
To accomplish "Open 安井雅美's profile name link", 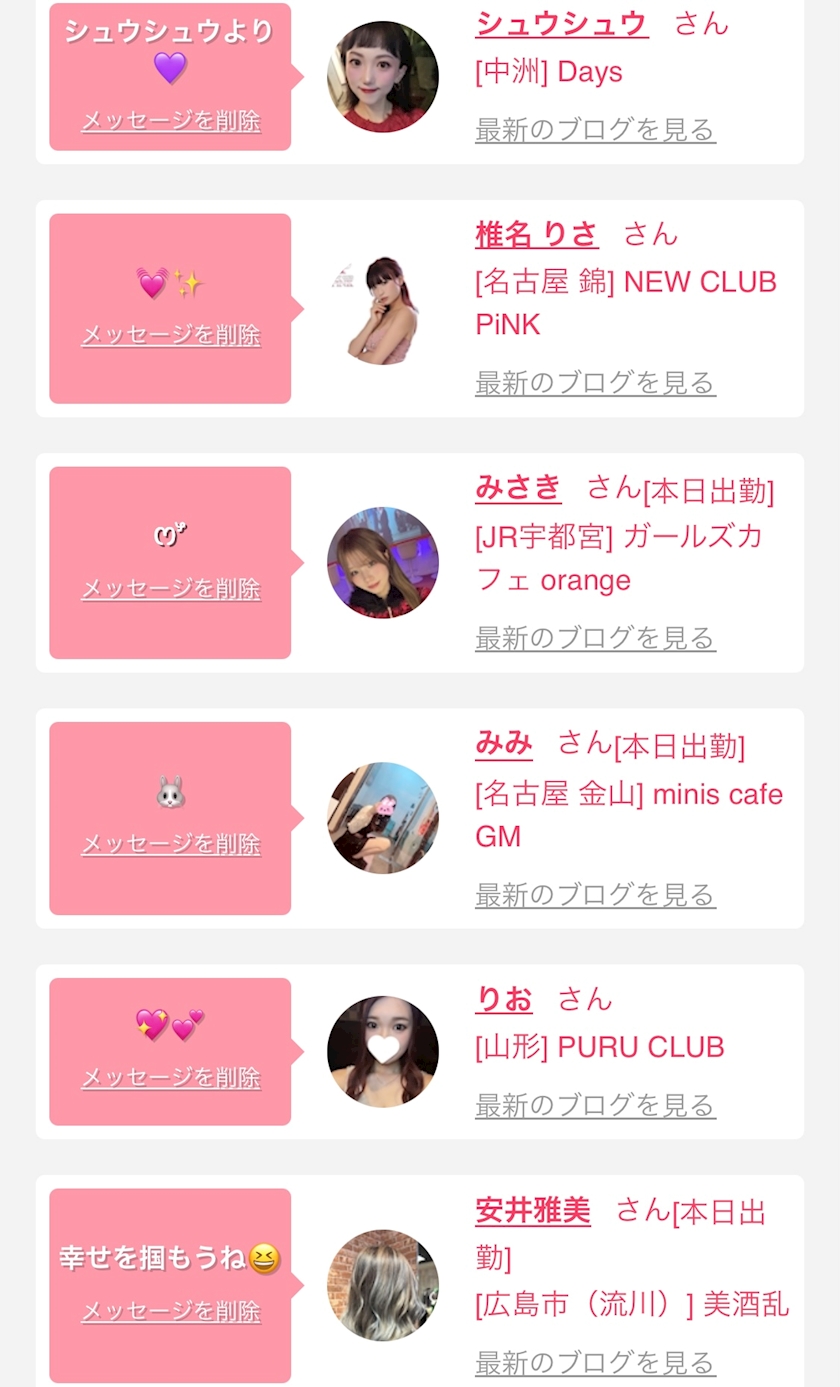I will pyautogui.click(x=533, y=1211).
